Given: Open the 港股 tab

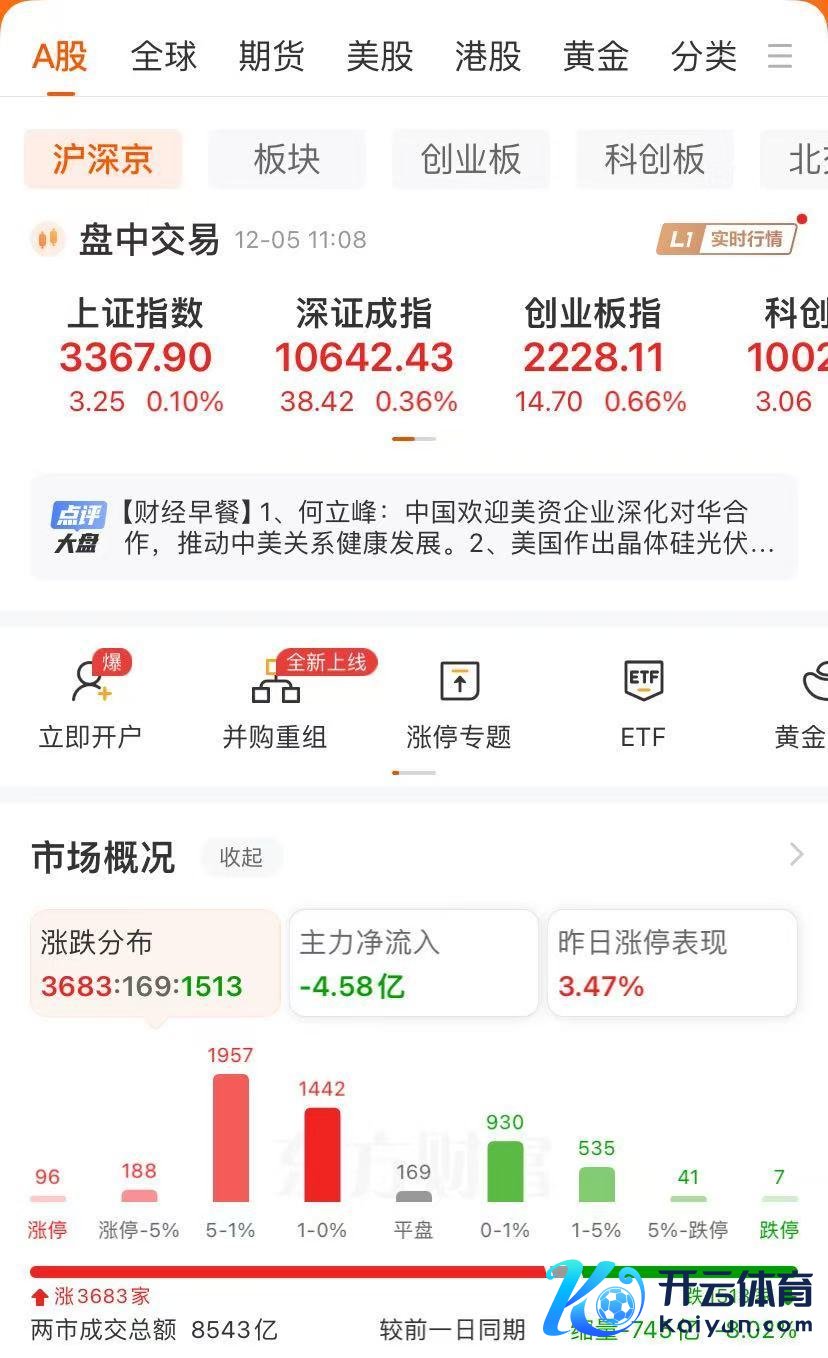Looking at the screenshot, I should pos(488,56).
